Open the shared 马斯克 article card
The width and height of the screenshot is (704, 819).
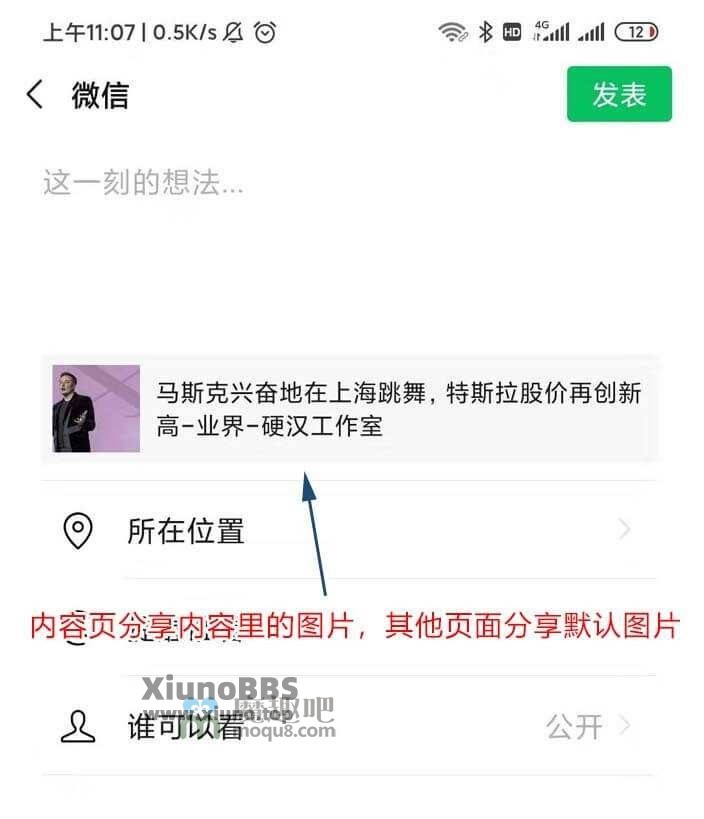pyautogui.click(x=350, y=408)
